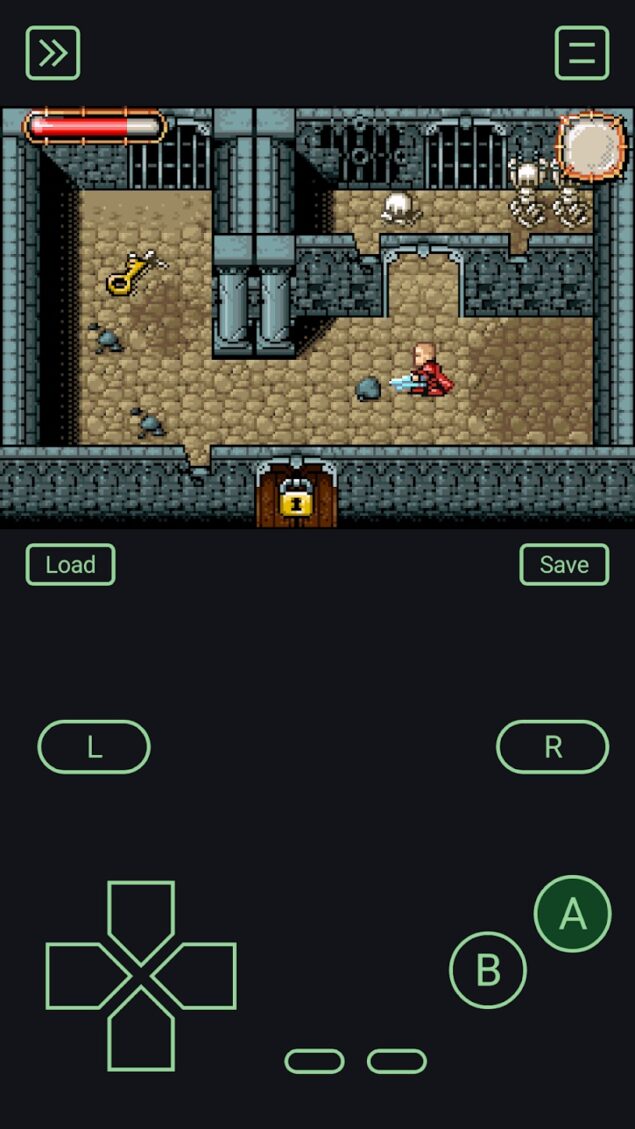Move up with the D-pad
The width and height of the screenshot is (635, 1129).
pos(141,915)
